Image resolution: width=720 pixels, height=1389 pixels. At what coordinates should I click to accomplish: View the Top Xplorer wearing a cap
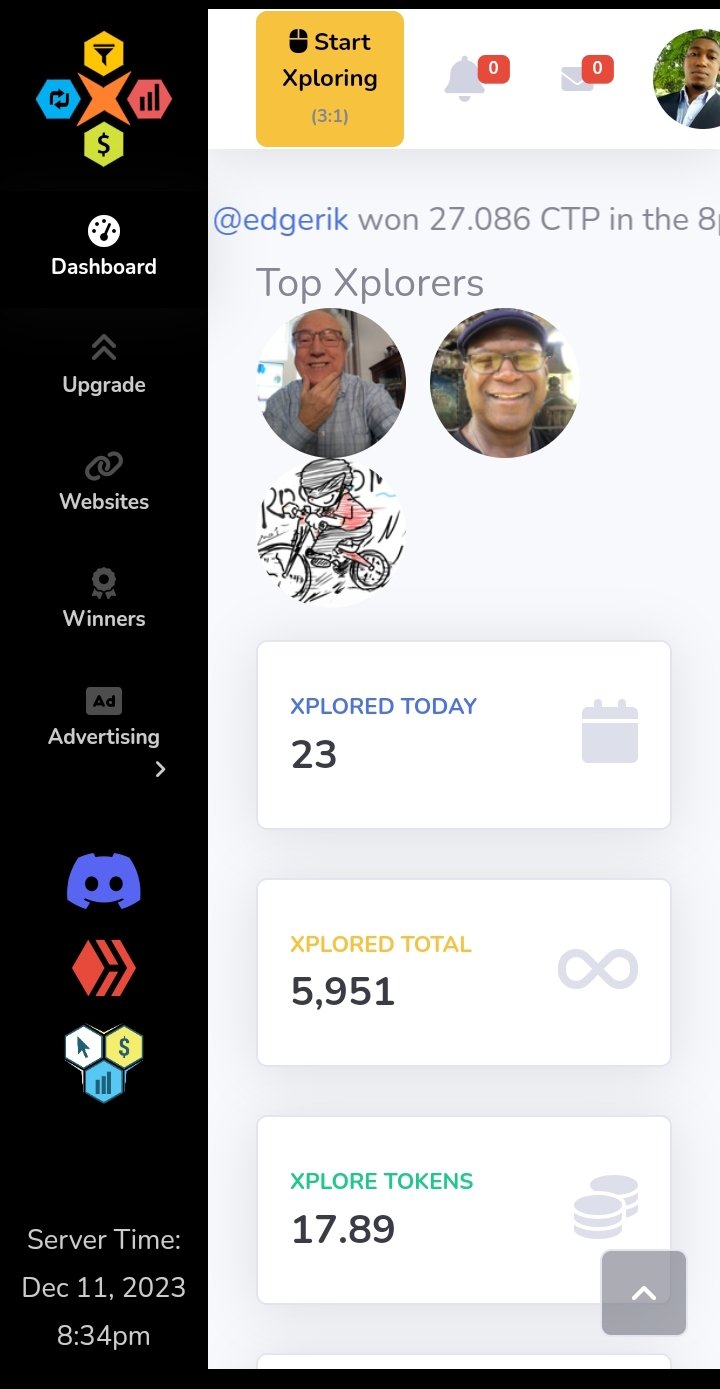pos(505,383)
